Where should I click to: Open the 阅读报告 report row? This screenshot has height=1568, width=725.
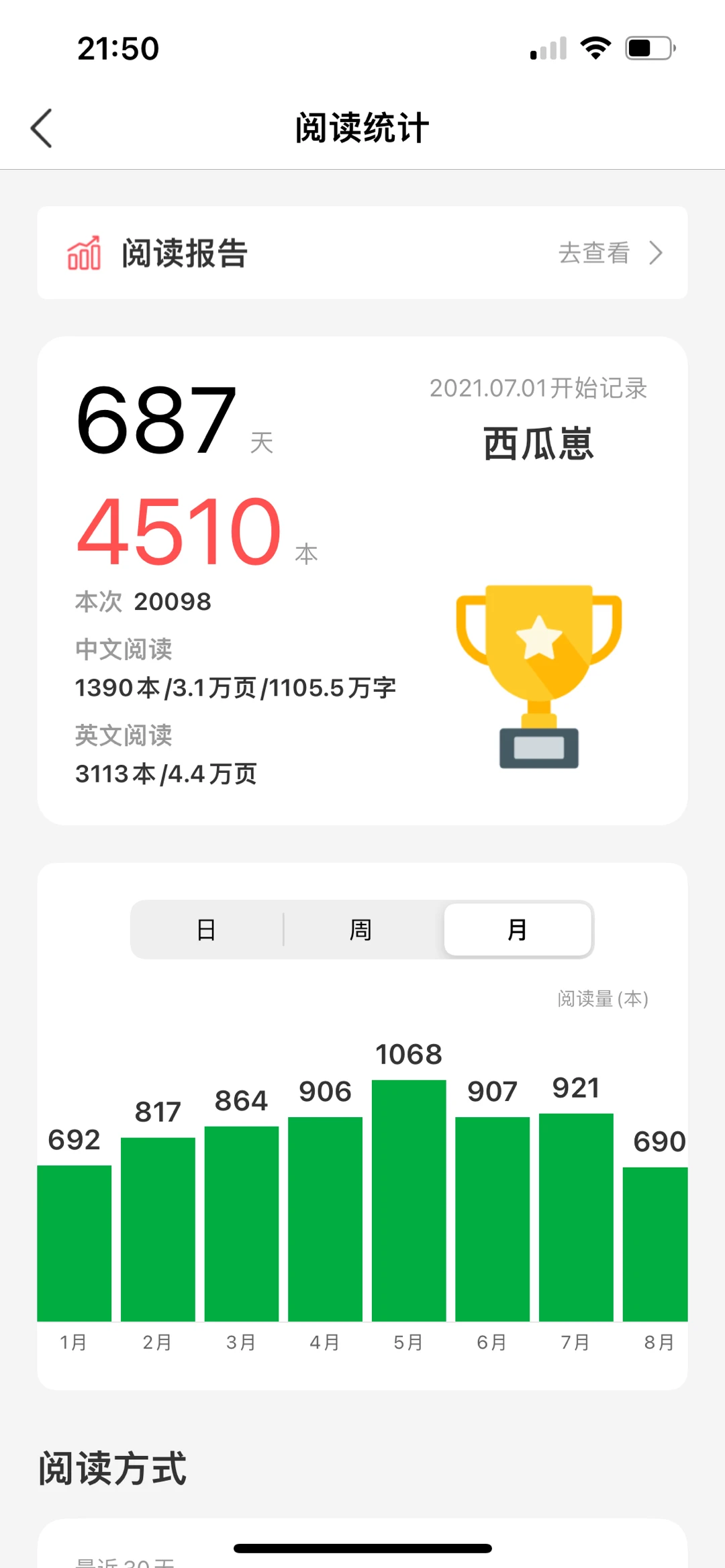362,253
